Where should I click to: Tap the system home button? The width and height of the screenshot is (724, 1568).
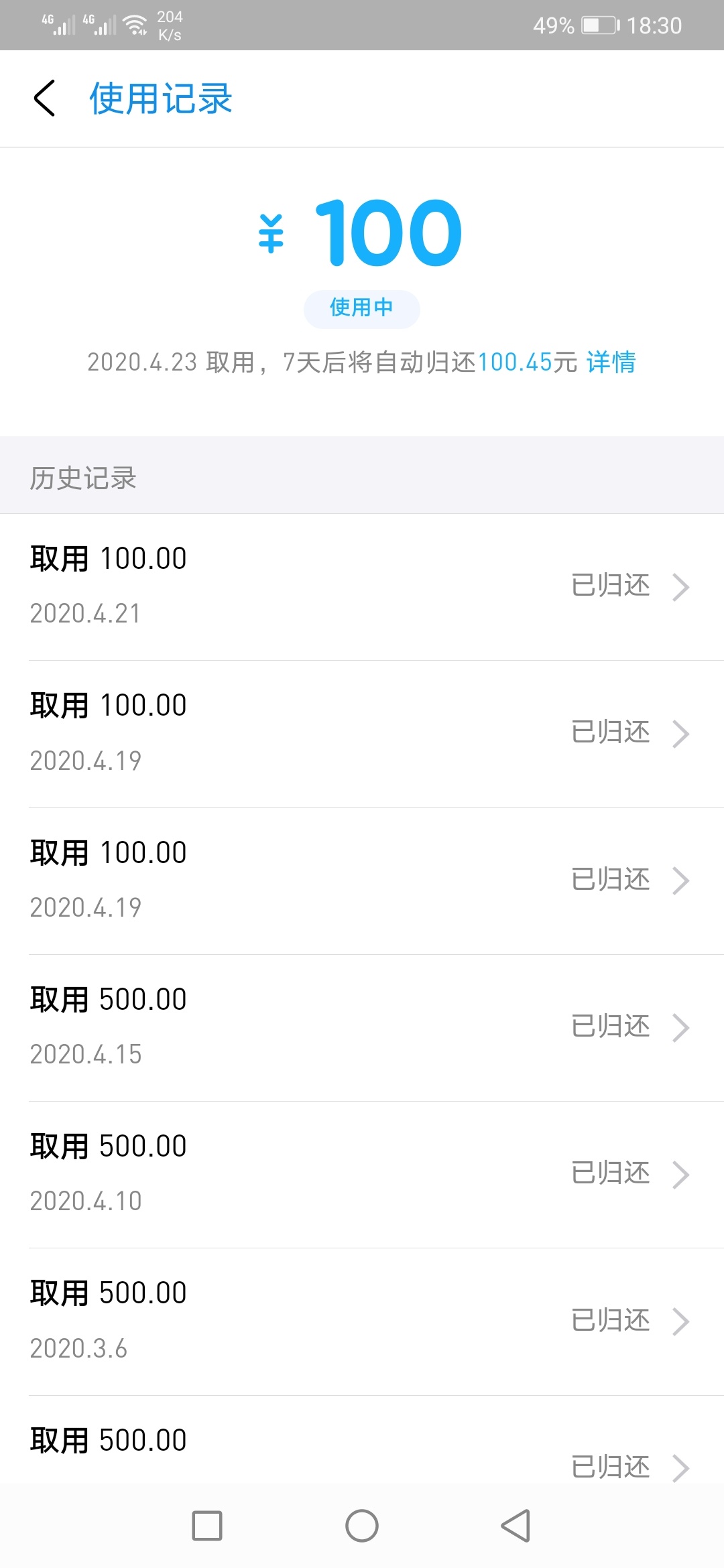click(x=362, y=1526)
